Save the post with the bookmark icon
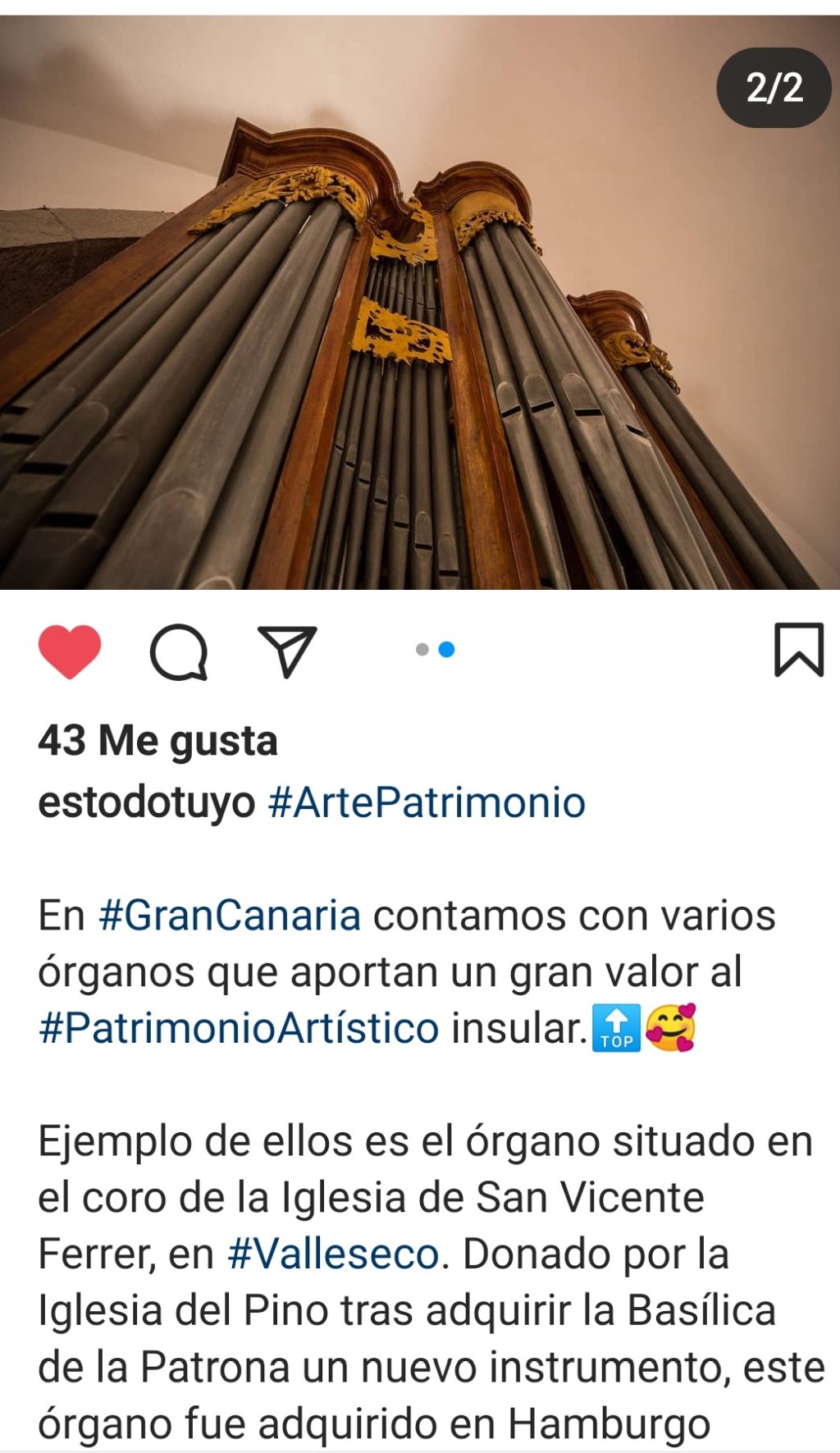840x1453 pixels. [x=798, y=650]
